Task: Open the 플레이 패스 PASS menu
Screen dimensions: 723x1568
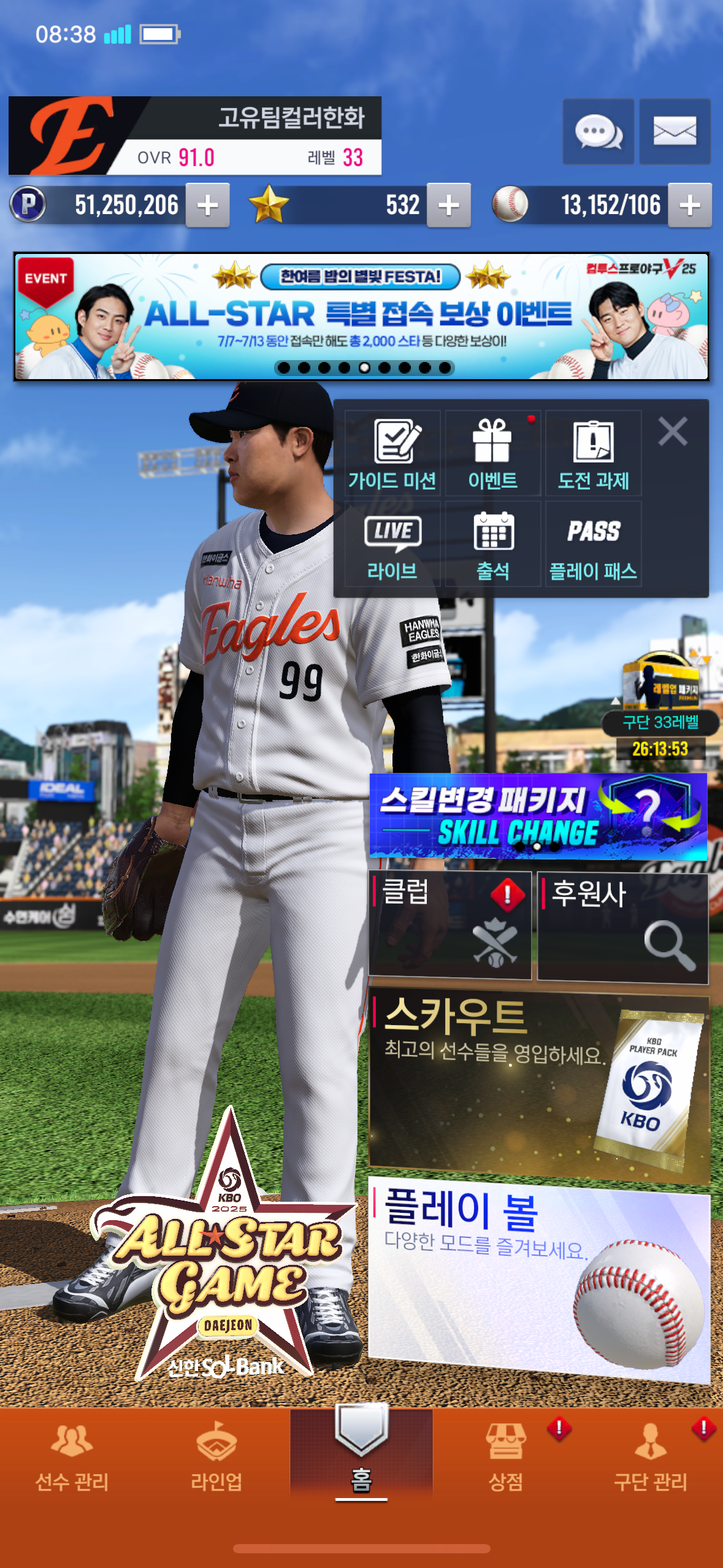Action: (593, 544)
